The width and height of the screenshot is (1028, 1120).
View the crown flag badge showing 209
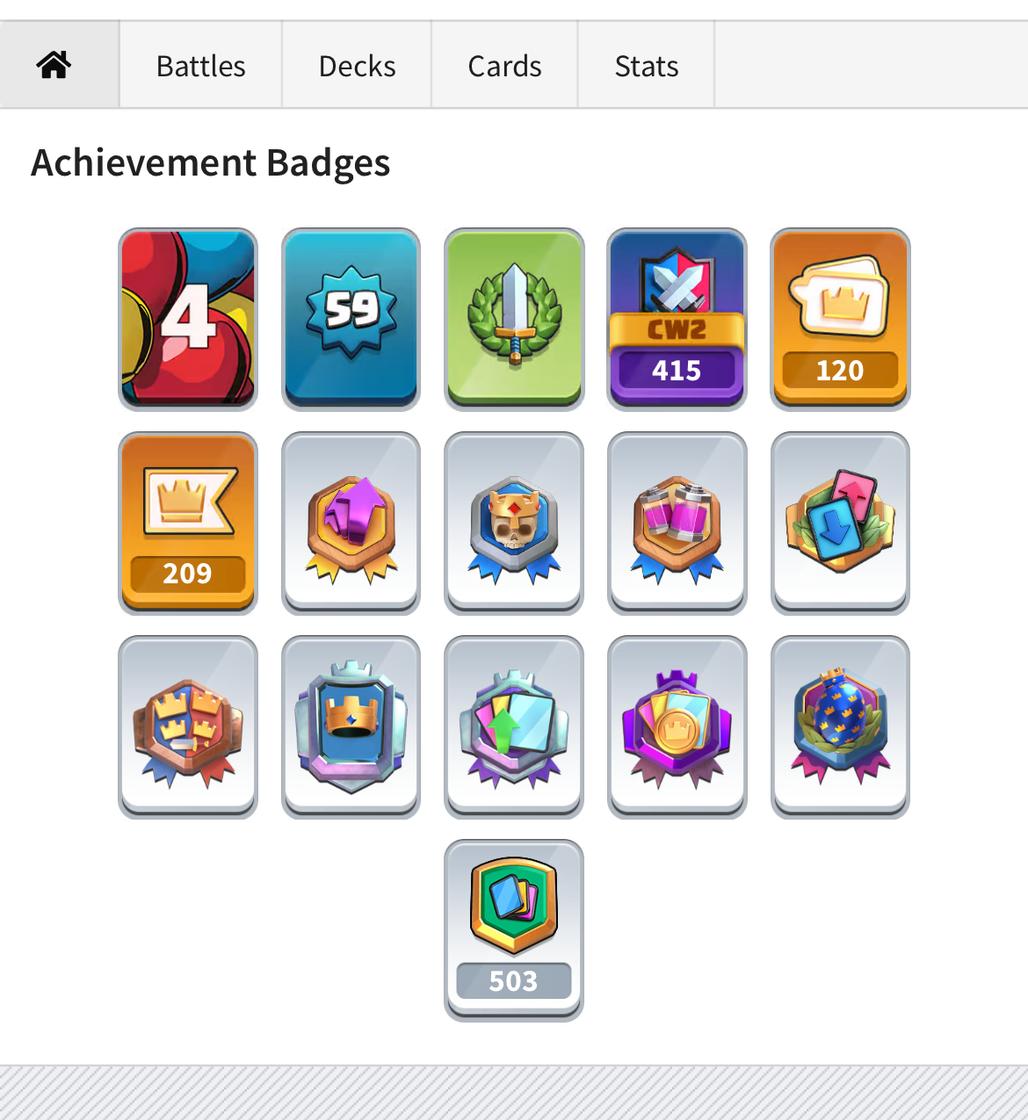pos(188,523)
